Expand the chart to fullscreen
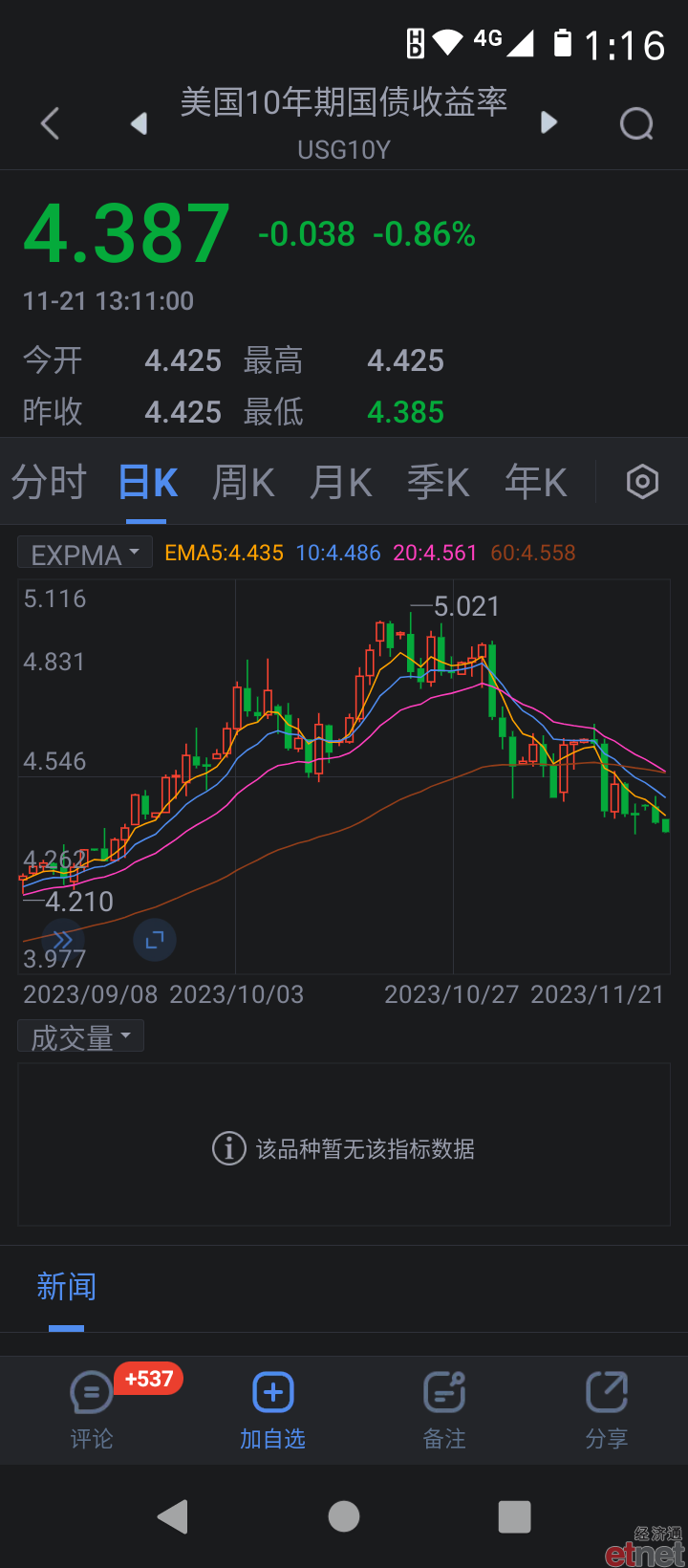Viewport: 688px width, 1568px height. click(155, 941)
